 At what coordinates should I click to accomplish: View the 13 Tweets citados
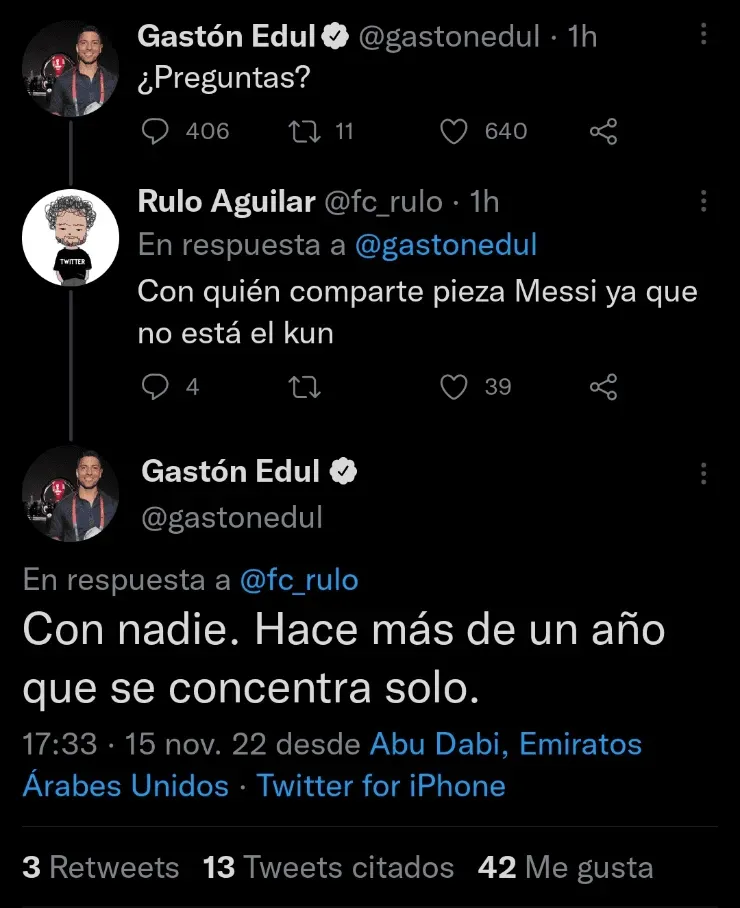click(328, 867)
